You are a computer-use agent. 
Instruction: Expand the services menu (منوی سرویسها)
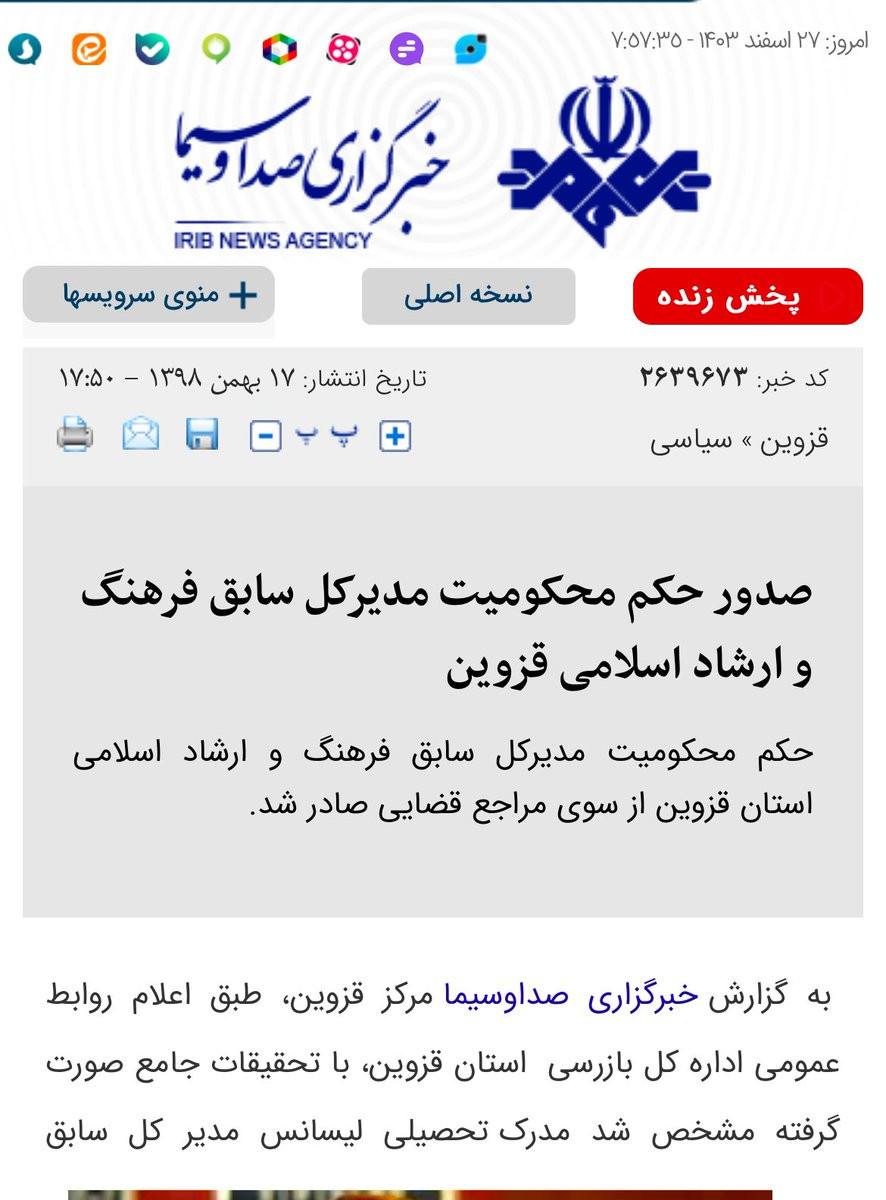tap(149, 295)
